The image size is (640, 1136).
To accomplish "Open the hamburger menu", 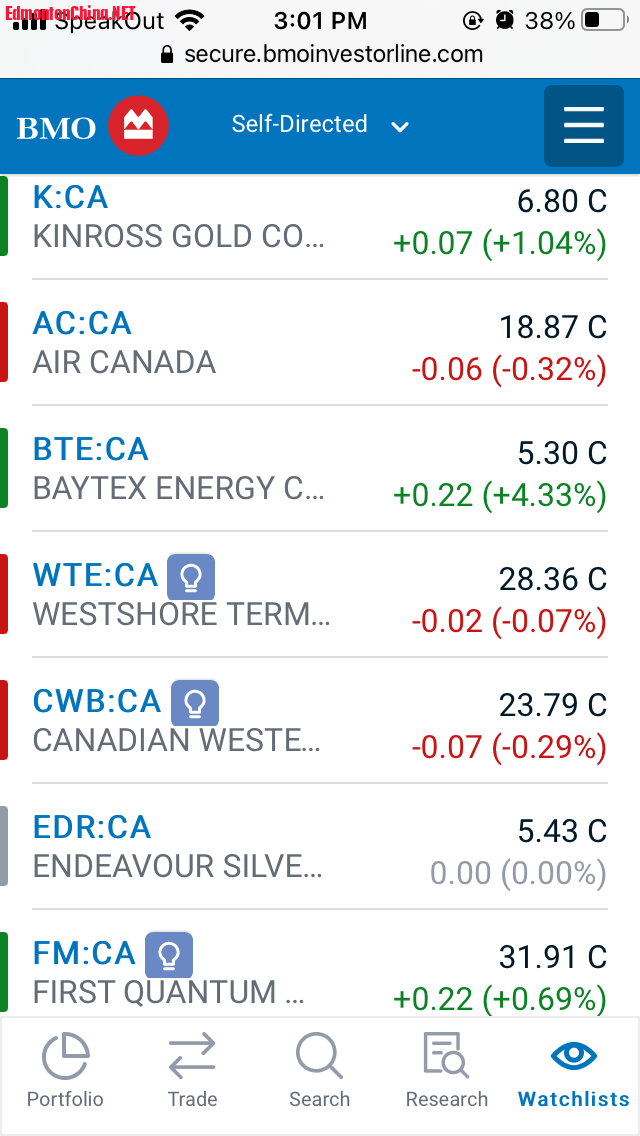I will point(583,126).
